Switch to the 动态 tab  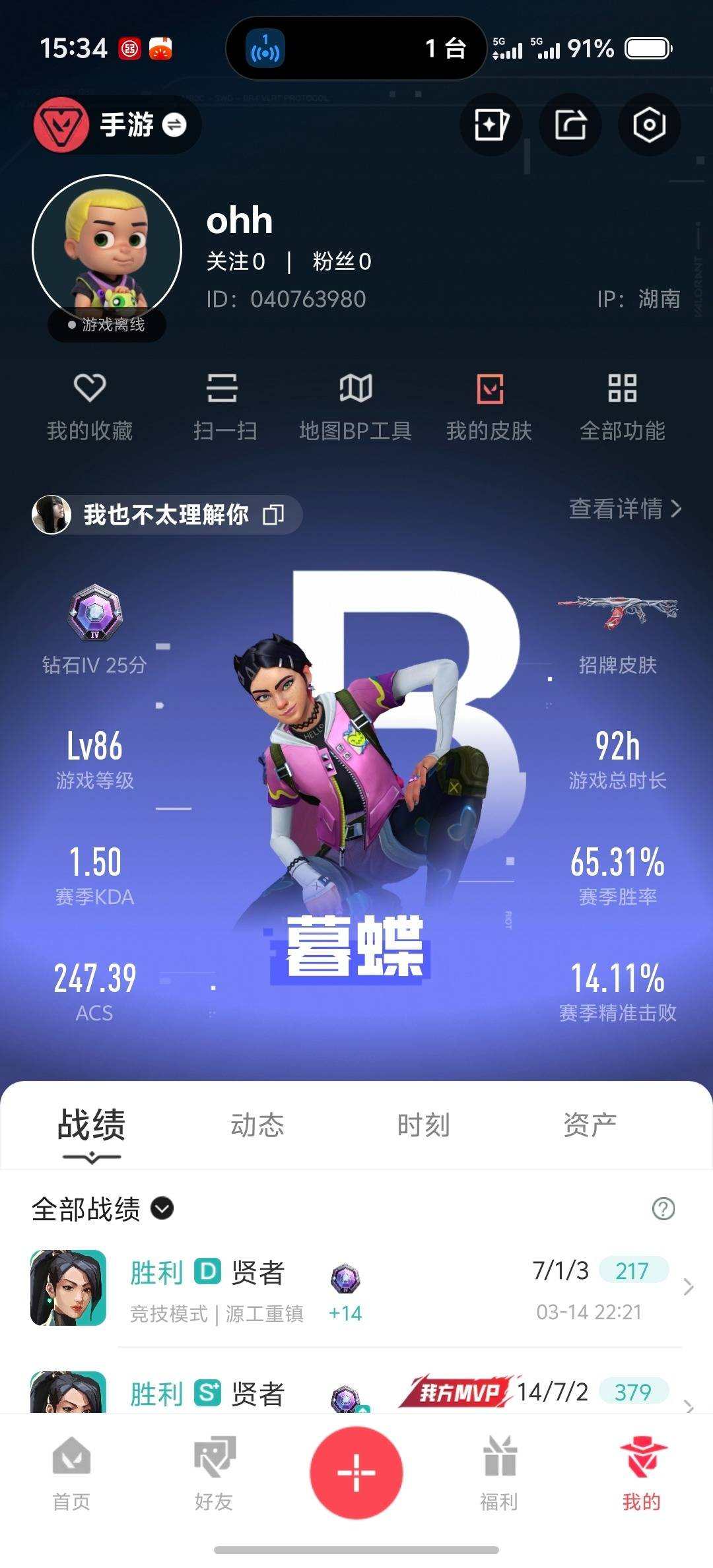click(x=259, y=1127)
